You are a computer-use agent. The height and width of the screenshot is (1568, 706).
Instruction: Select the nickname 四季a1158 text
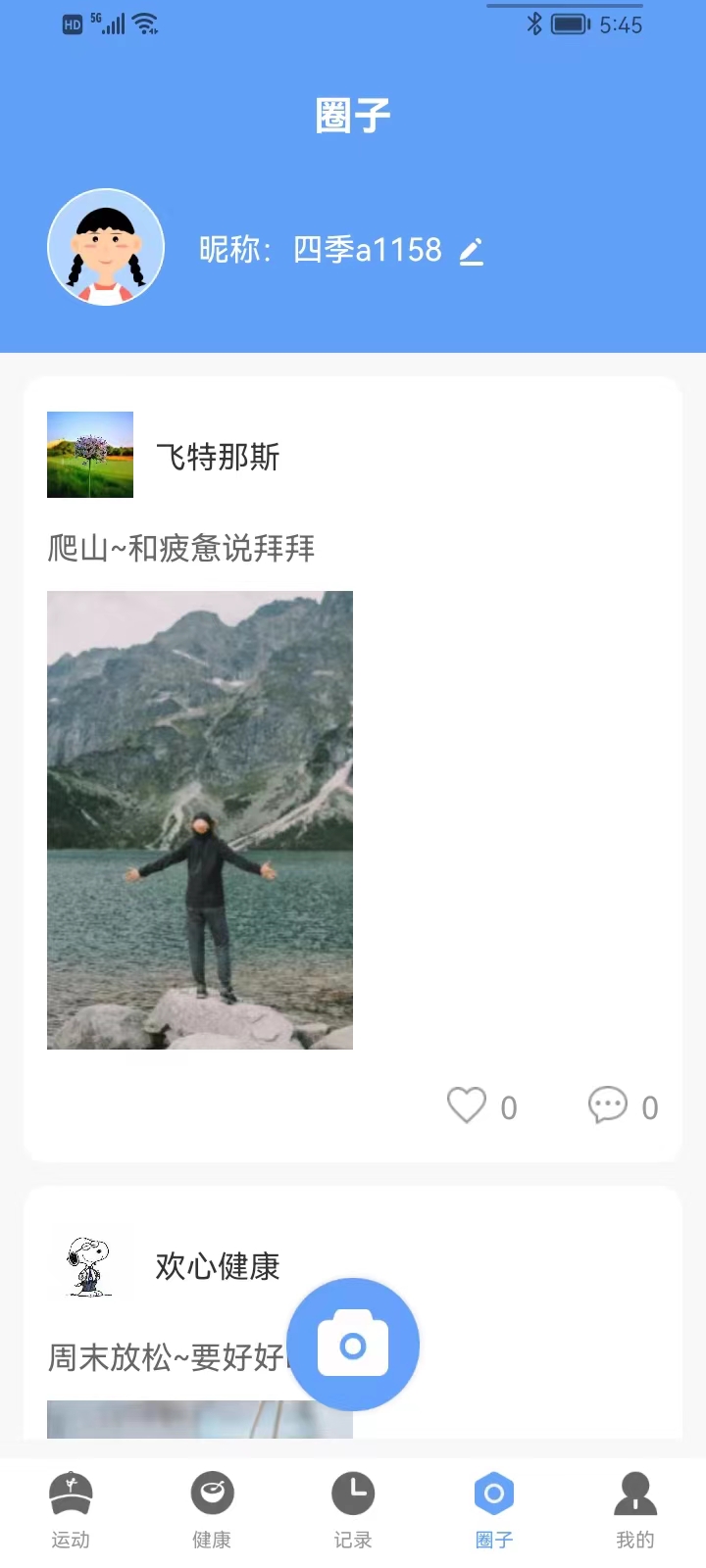click(x=368, y=250)
